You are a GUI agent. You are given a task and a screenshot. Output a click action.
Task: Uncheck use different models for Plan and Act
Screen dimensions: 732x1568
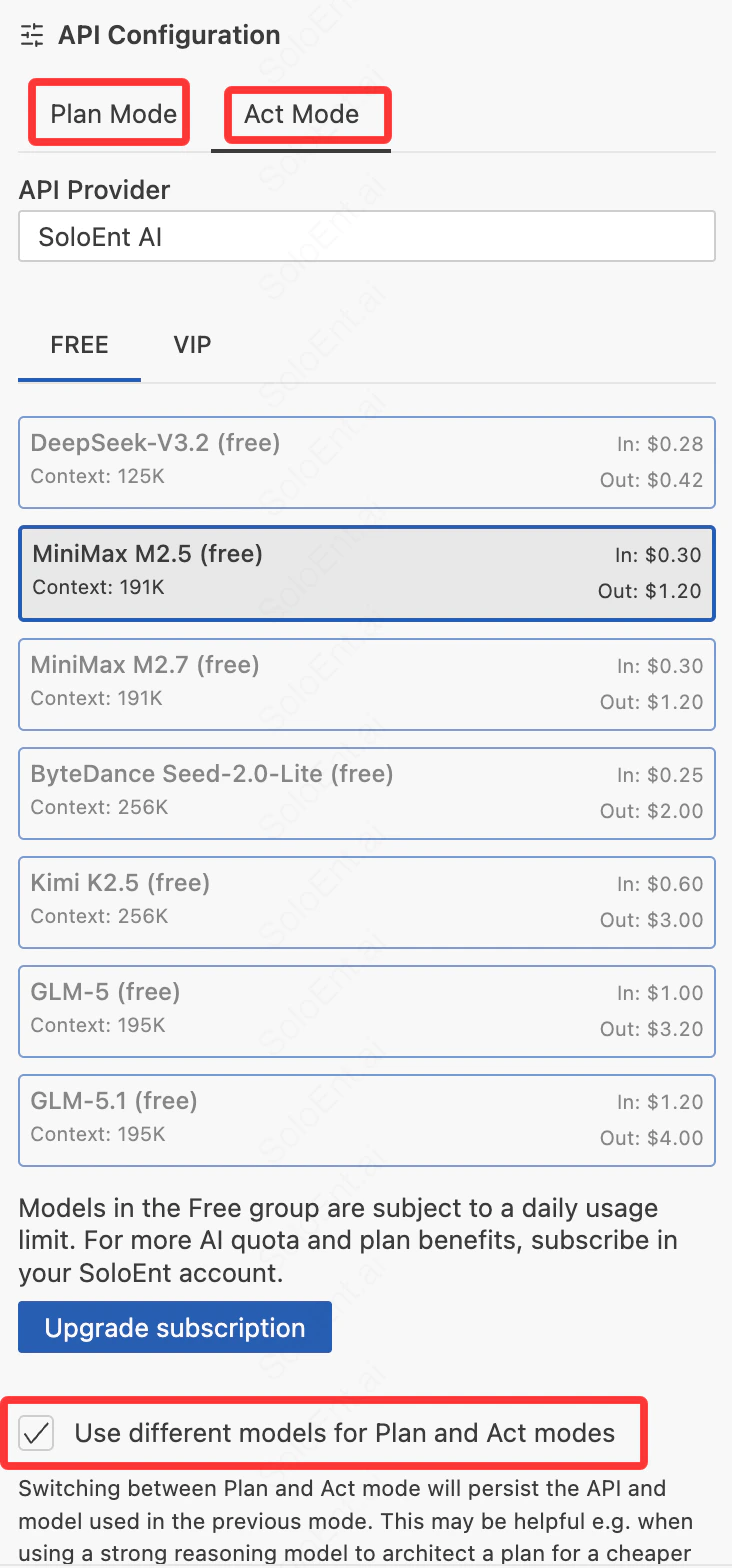(36, 1433)
